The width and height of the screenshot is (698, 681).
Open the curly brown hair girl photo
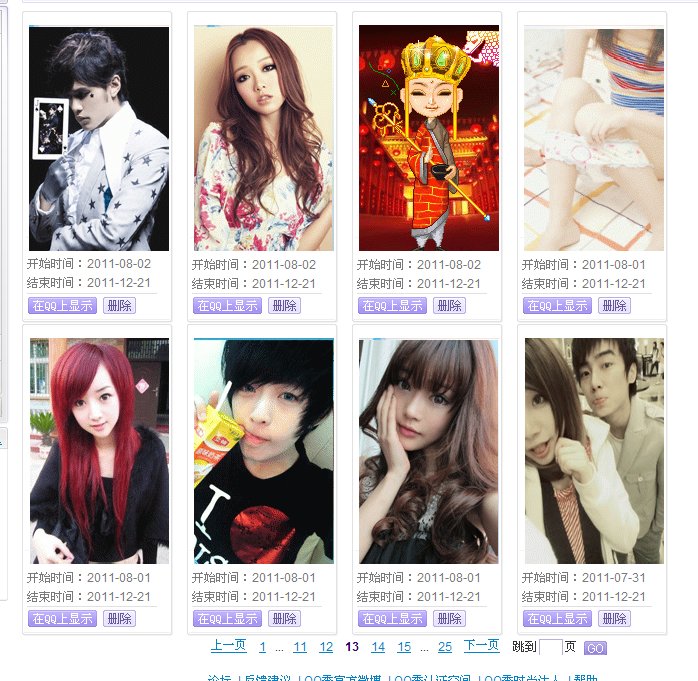[x=429, y=451]
